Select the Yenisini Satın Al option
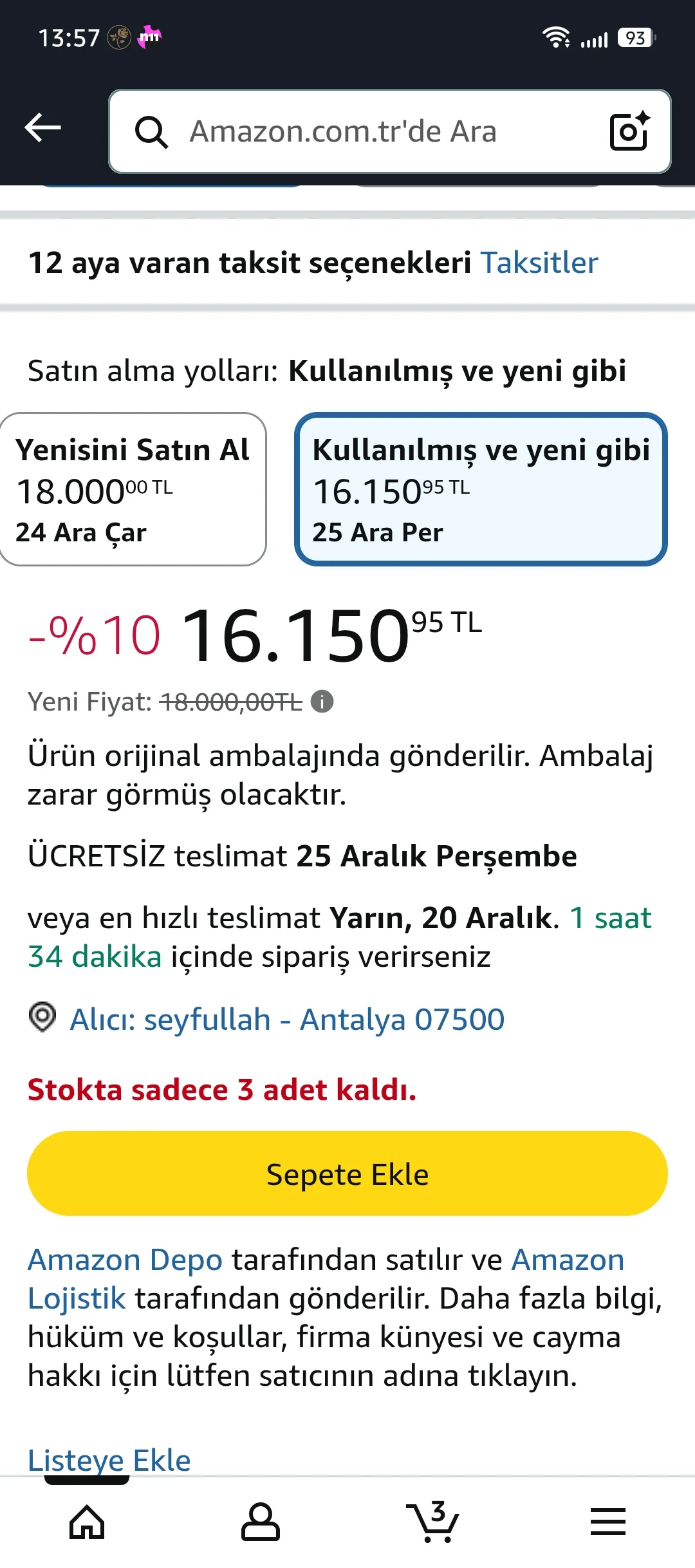The width and height of the screenshot is (695, 1568). (x=133, y=490)
